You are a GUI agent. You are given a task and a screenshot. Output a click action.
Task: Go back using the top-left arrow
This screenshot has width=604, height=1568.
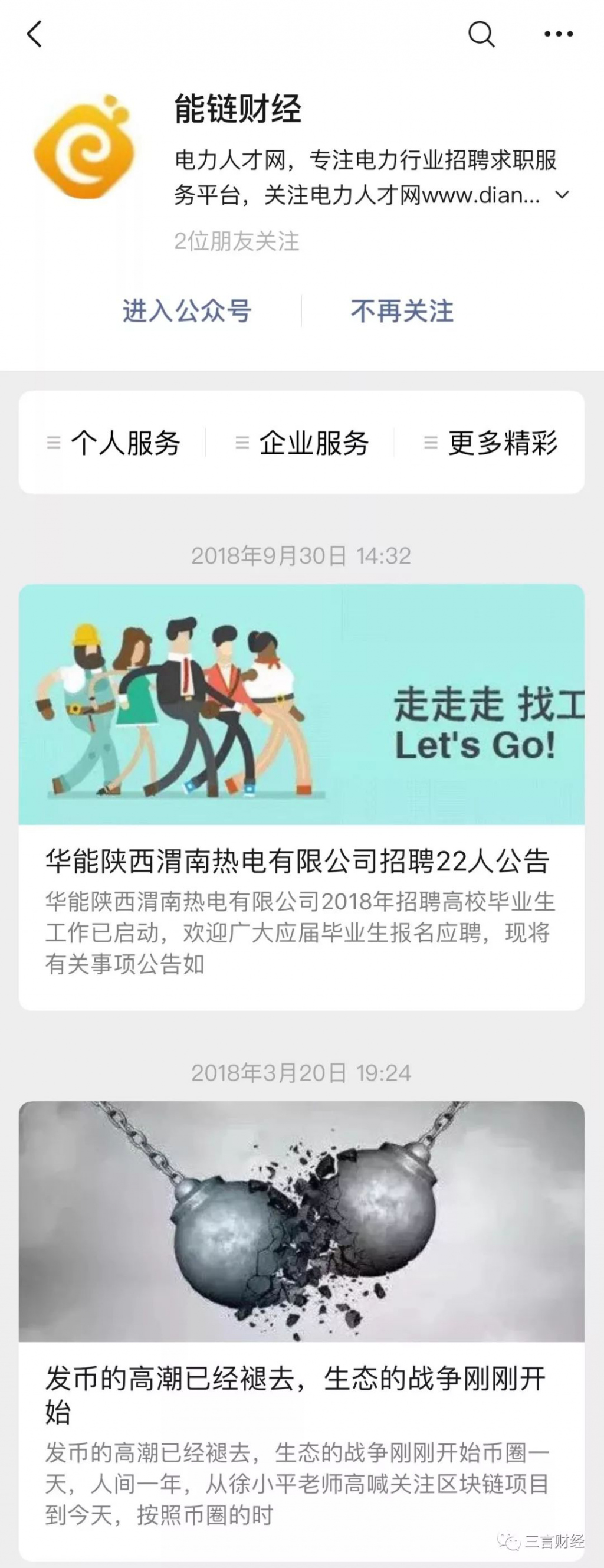35,34
